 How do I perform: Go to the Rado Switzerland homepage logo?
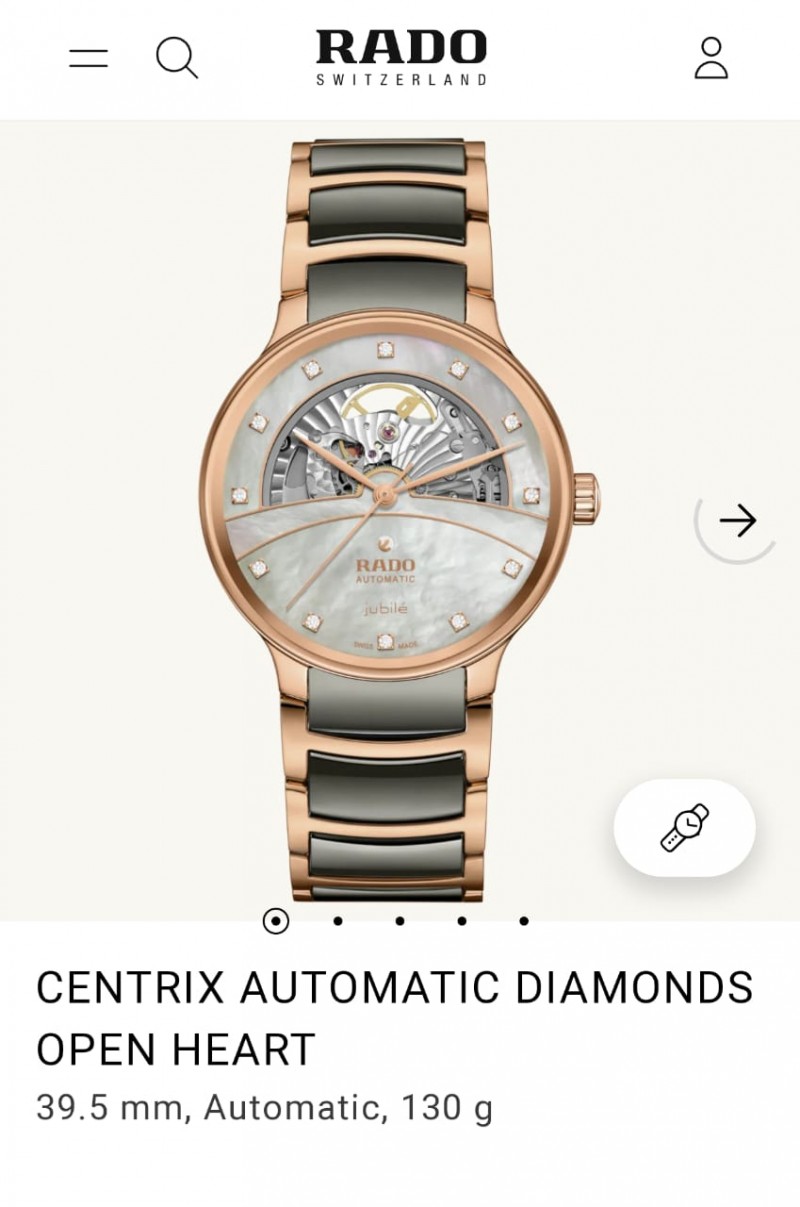pyautogui.click(x=401, y=57)
